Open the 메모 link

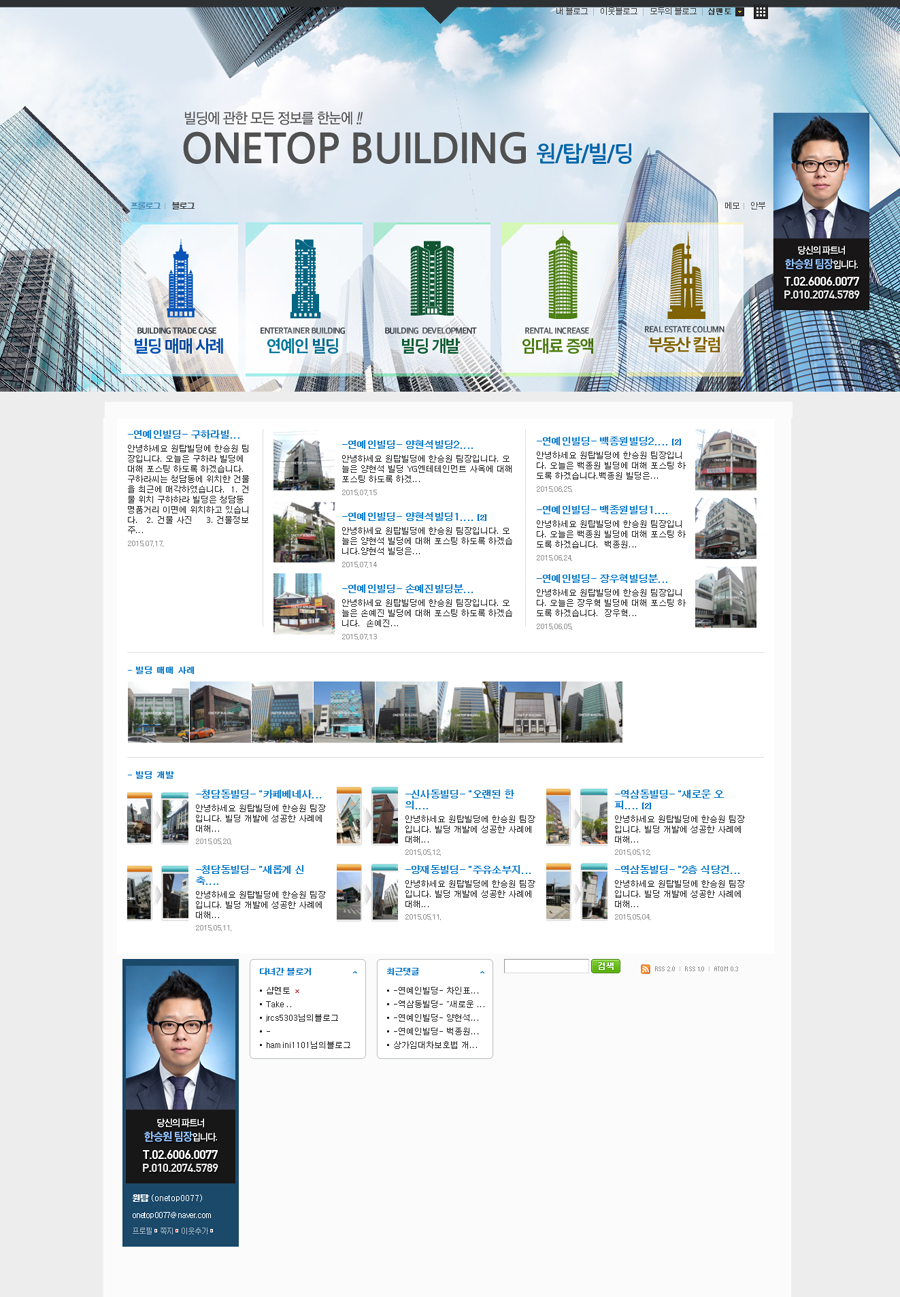tap(732, 205)
